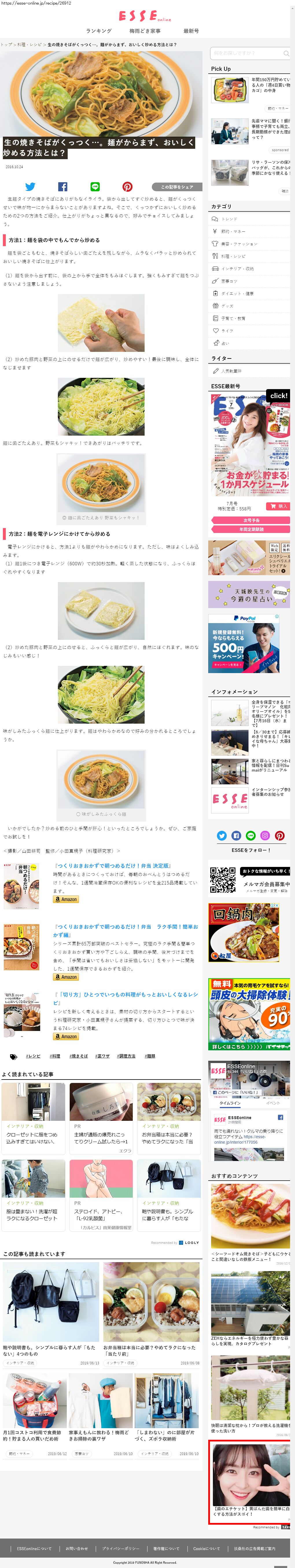Pin the article on Pinterest
This screenshot has width=295, height=1568.
127,187
